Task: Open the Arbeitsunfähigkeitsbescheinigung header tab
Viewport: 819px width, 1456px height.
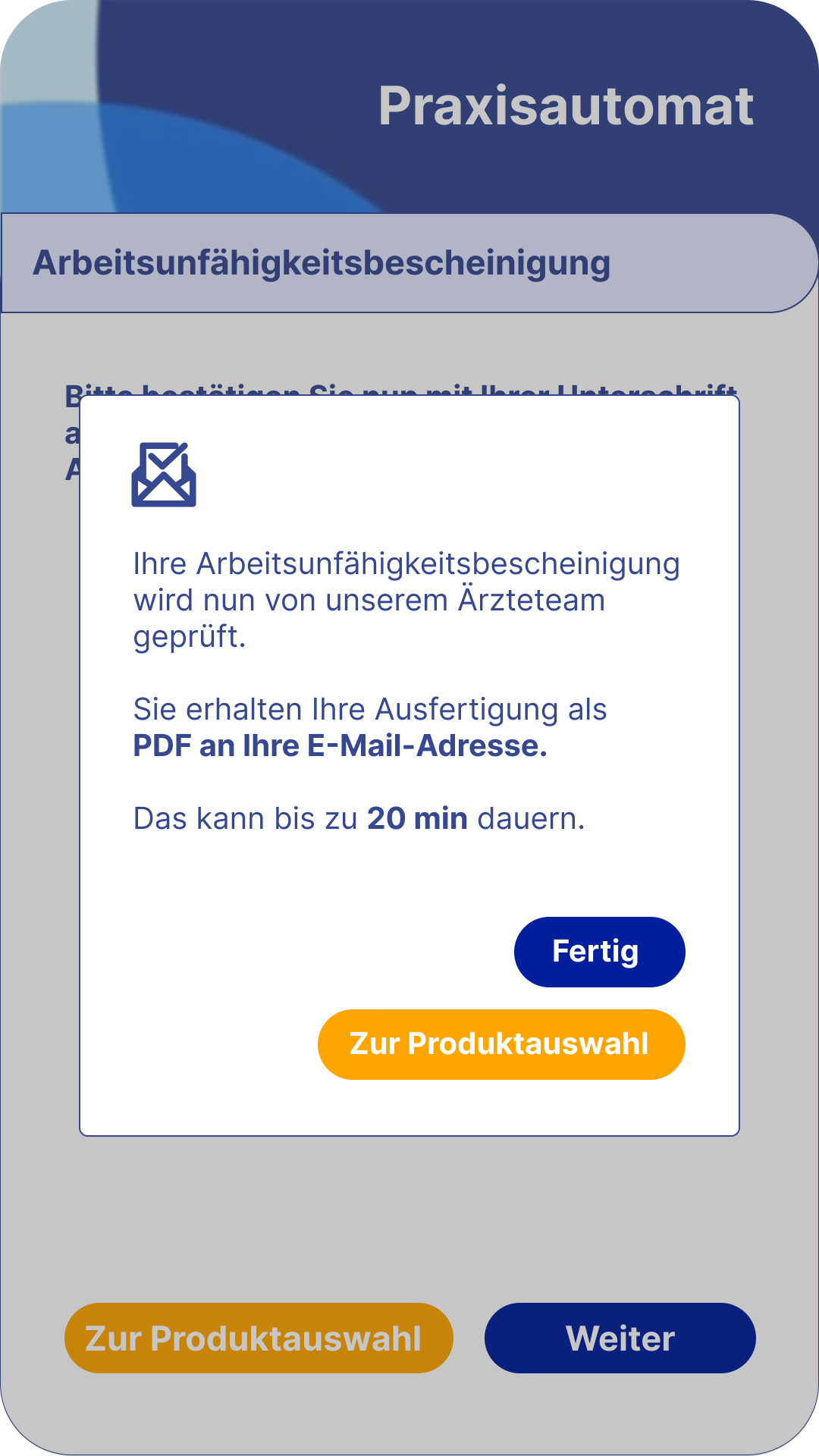Action: [322, 263]
